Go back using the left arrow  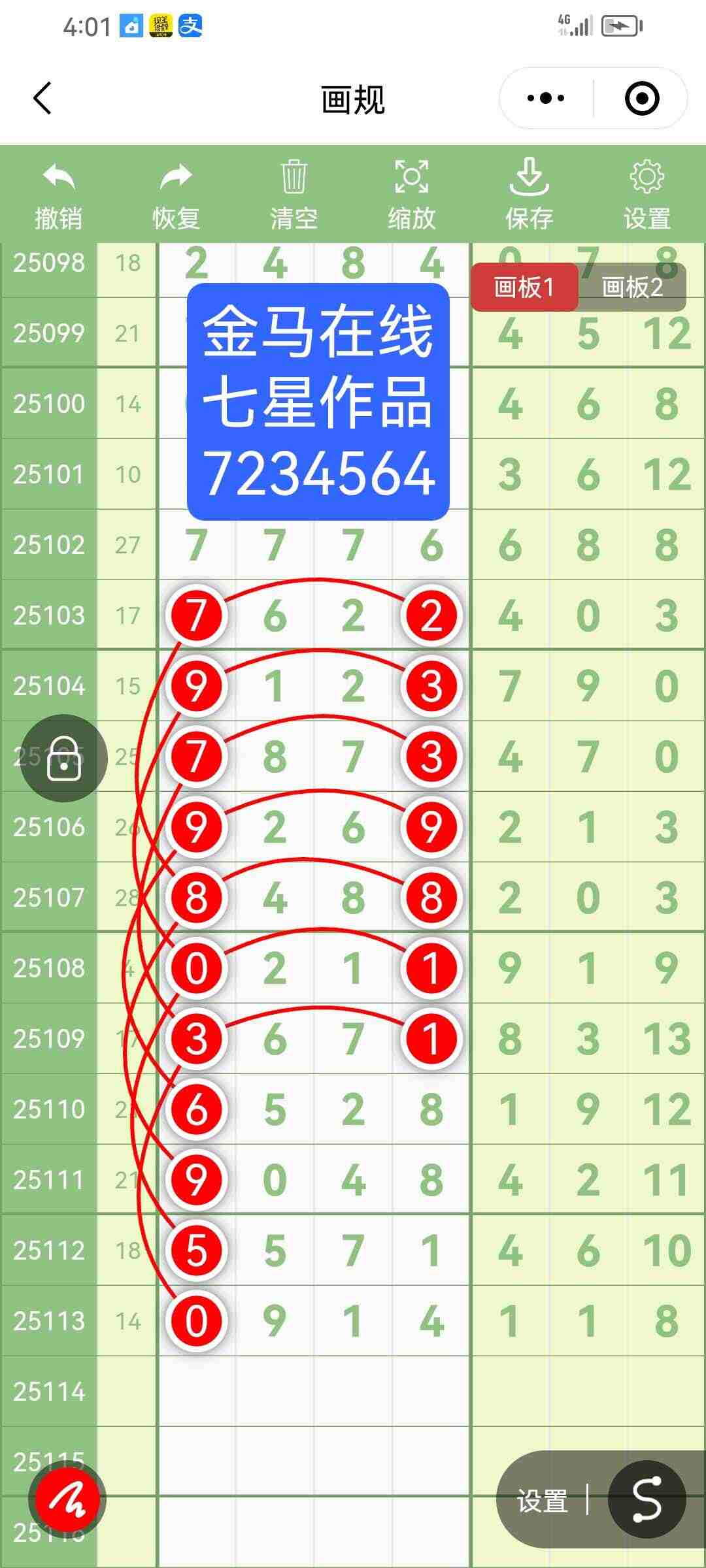pos(42,99)
